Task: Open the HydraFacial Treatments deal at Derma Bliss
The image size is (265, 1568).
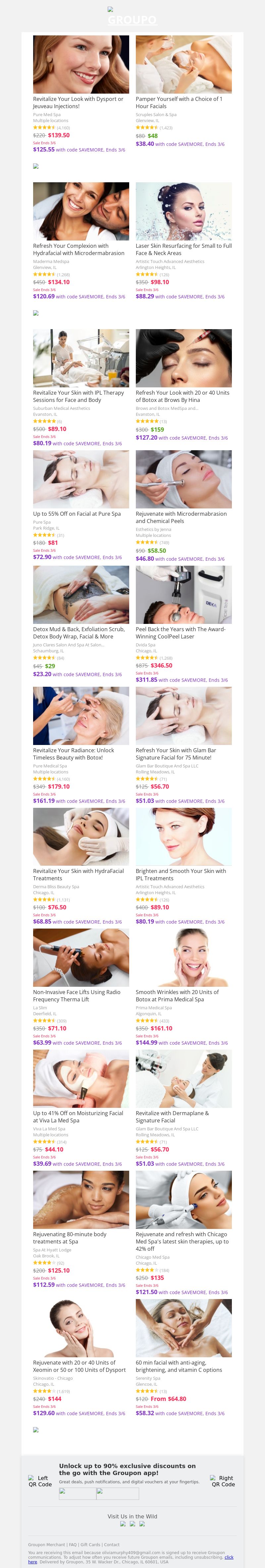Action: pyautogui.click(x=78, y=875)
